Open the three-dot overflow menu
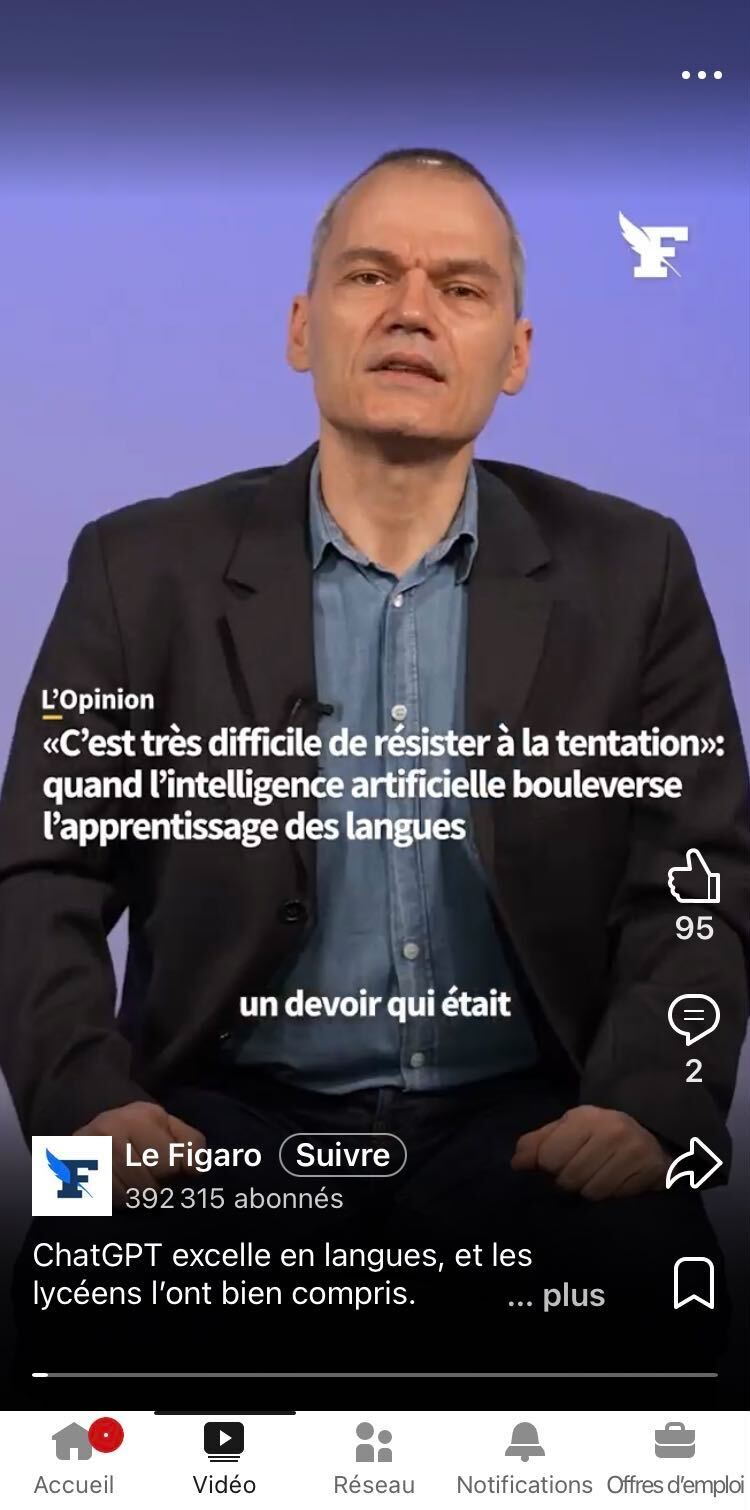 [x=701, y=75]
